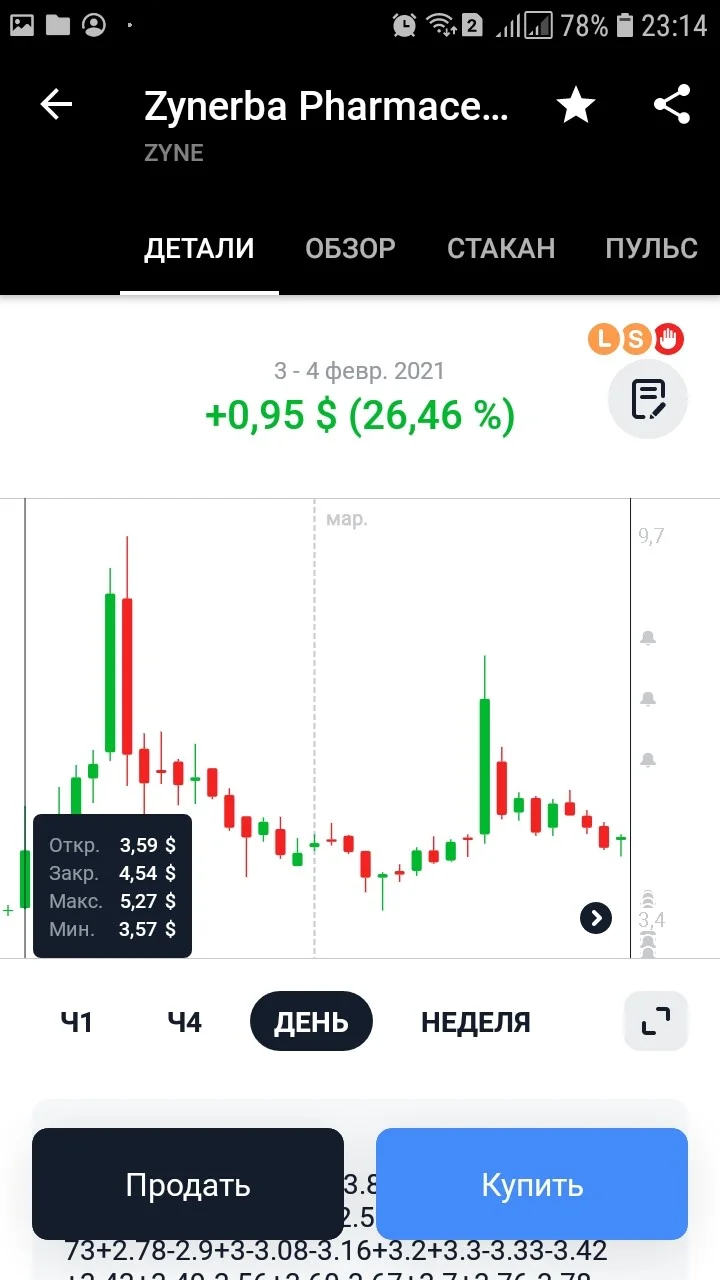
Task: Expand the chart to fullscreen
Action: [656, 1021]
